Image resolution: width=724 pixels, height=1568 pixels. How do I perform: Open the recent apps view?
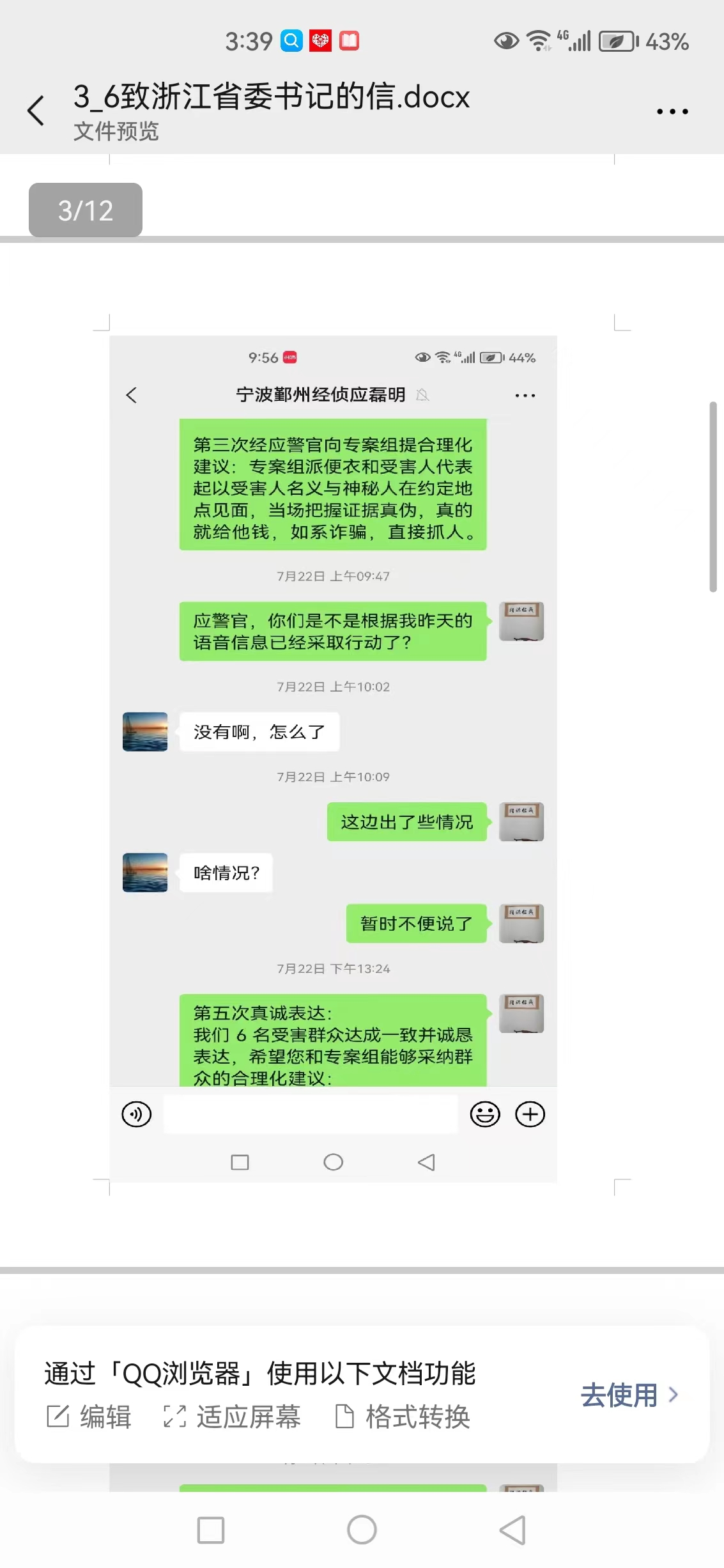point(211,1530)
